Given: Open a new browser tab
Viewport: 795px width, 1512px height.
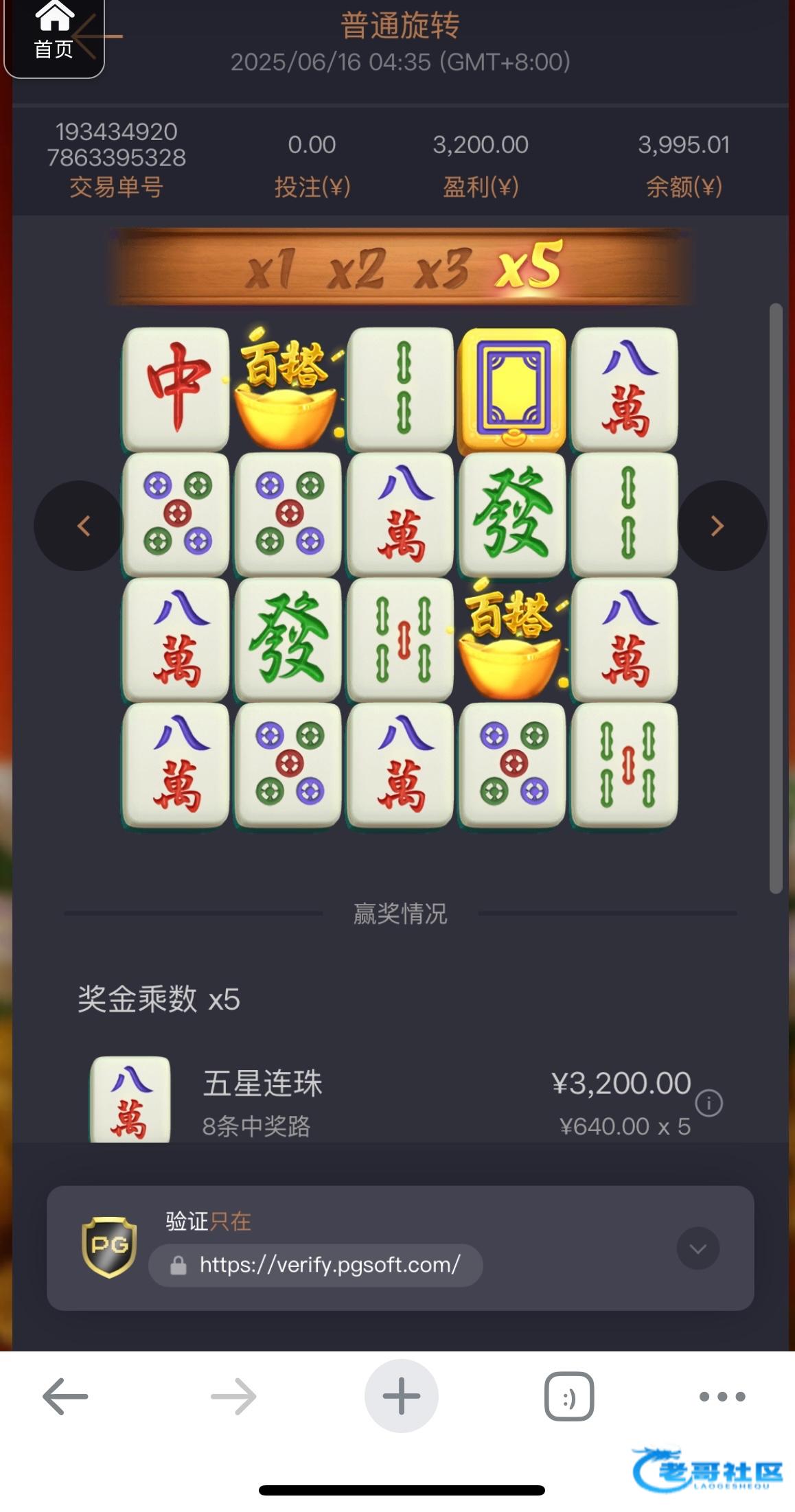Looking at the screenshot, I should click(x=401, y=1395).
